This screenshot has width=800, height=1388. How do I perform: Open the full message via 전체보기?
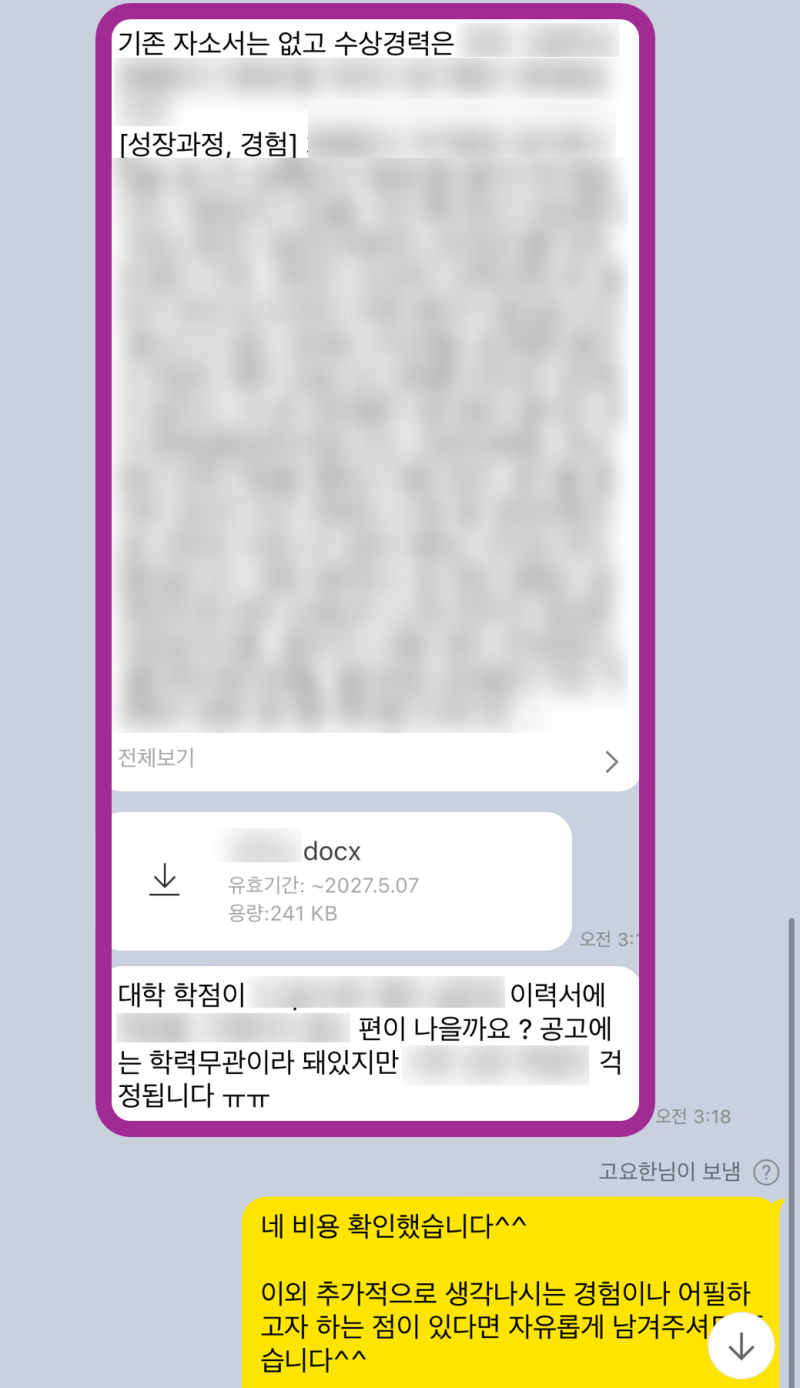(x=156, y=759)
